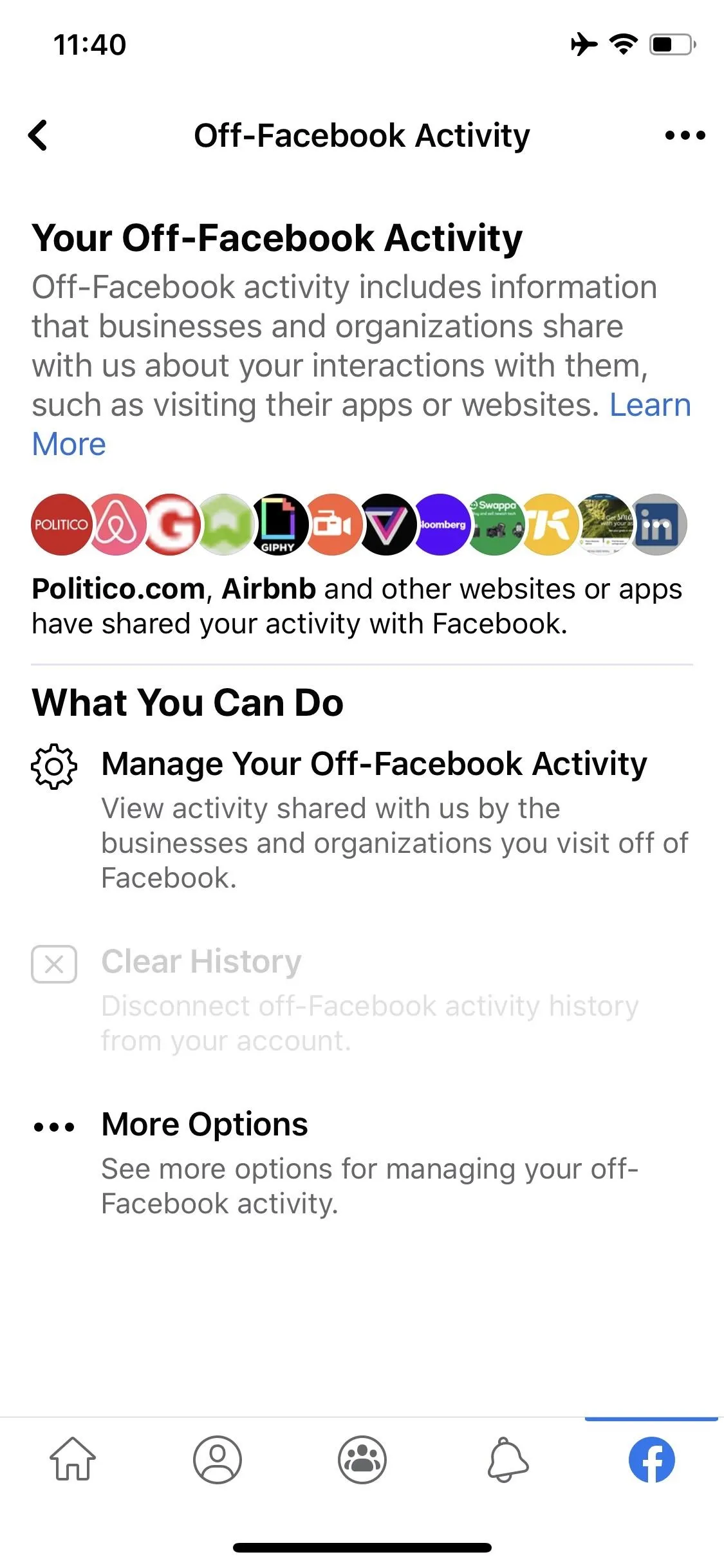724x1568 pixels.
Task: Open the notifications bell tab
Action: (x=508, y=1459)
